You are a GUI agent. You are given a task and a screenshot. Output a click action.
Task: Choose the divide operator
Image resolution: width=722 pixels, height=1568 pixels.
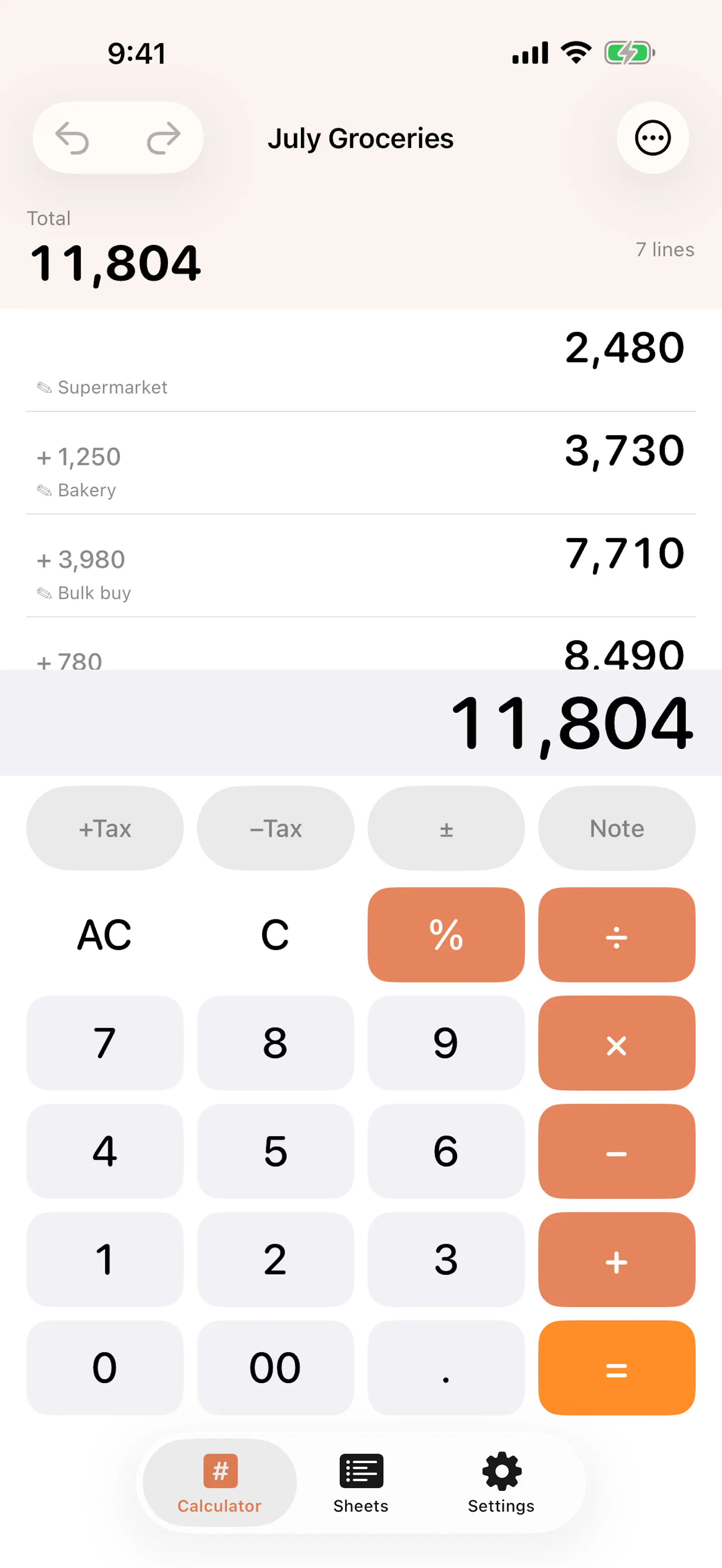[x=617, y=935]
